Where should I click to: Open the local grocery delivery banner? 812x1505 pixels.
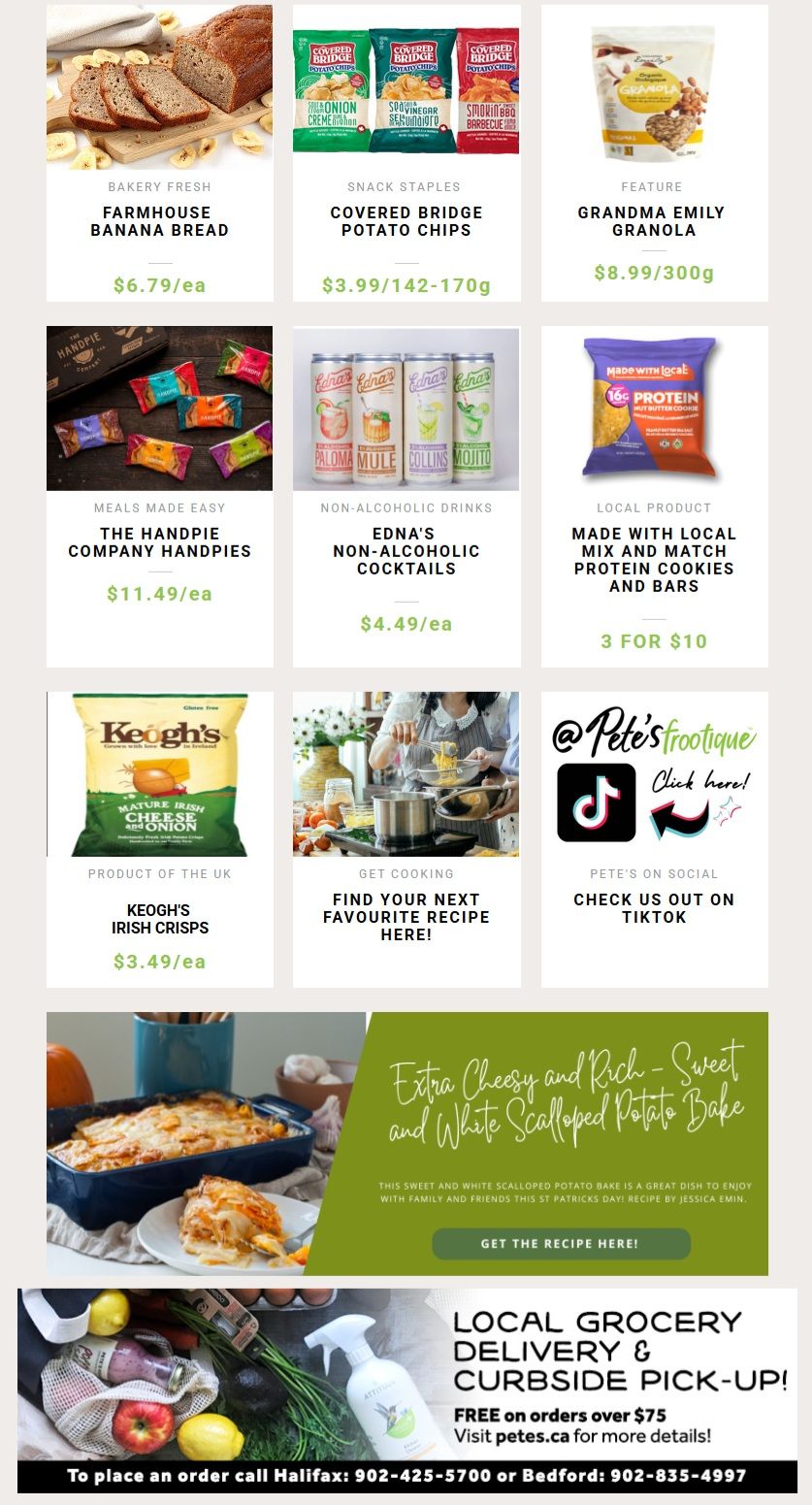406,1390
